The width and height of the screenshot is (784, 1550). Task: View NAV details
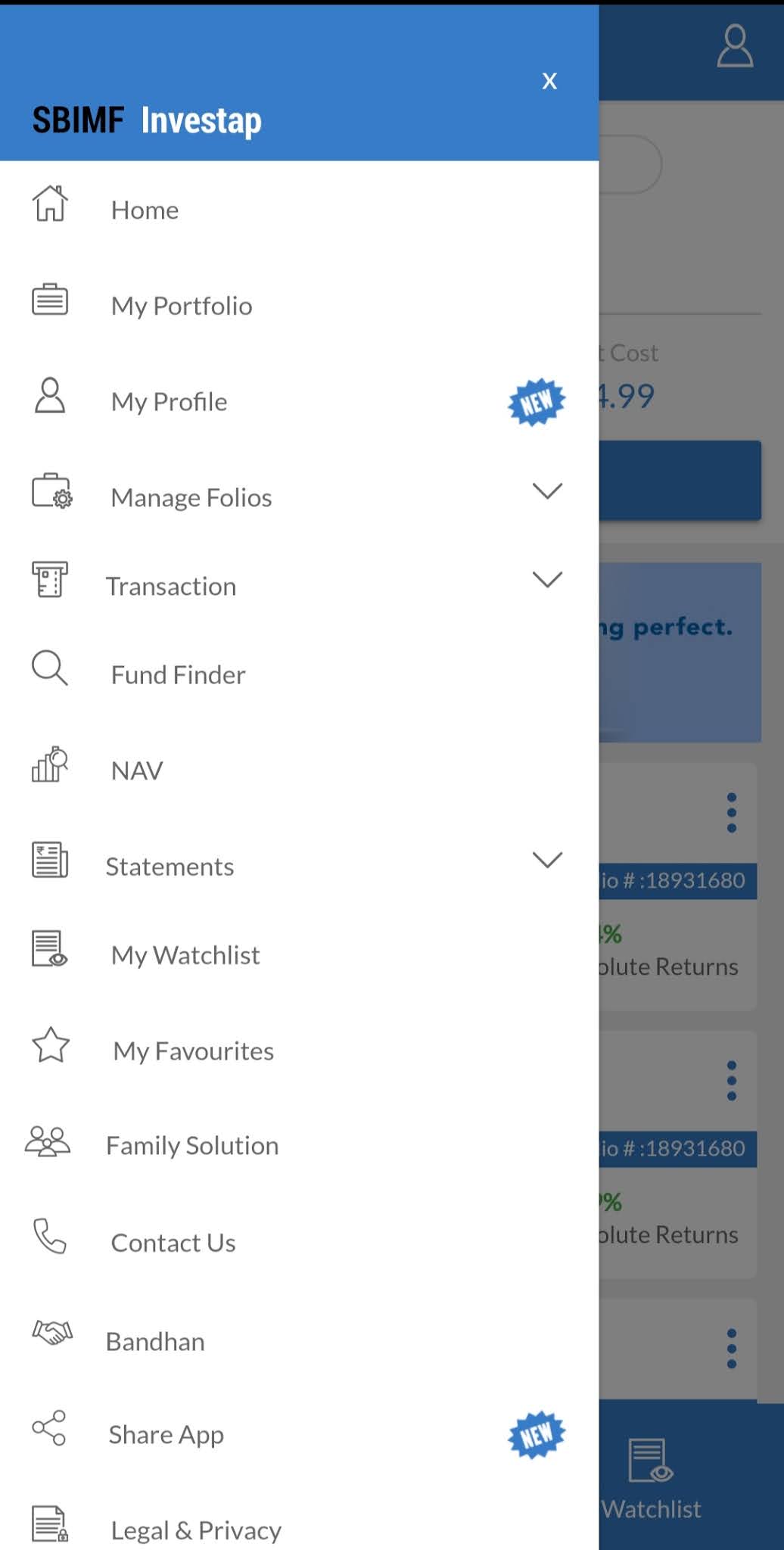coord(137,770)
